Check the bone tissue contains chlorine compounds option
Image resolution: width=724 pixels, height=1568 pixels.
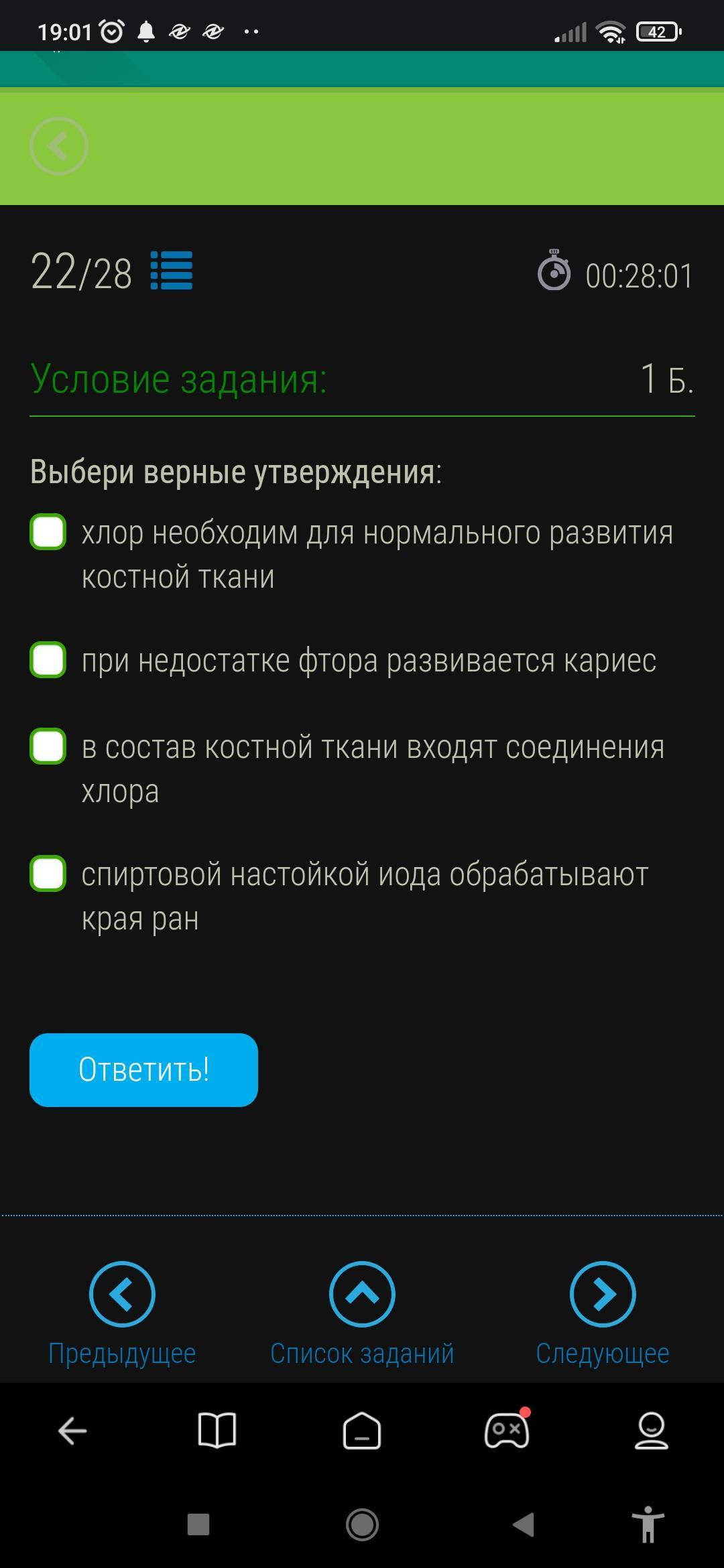coord(48,746)
